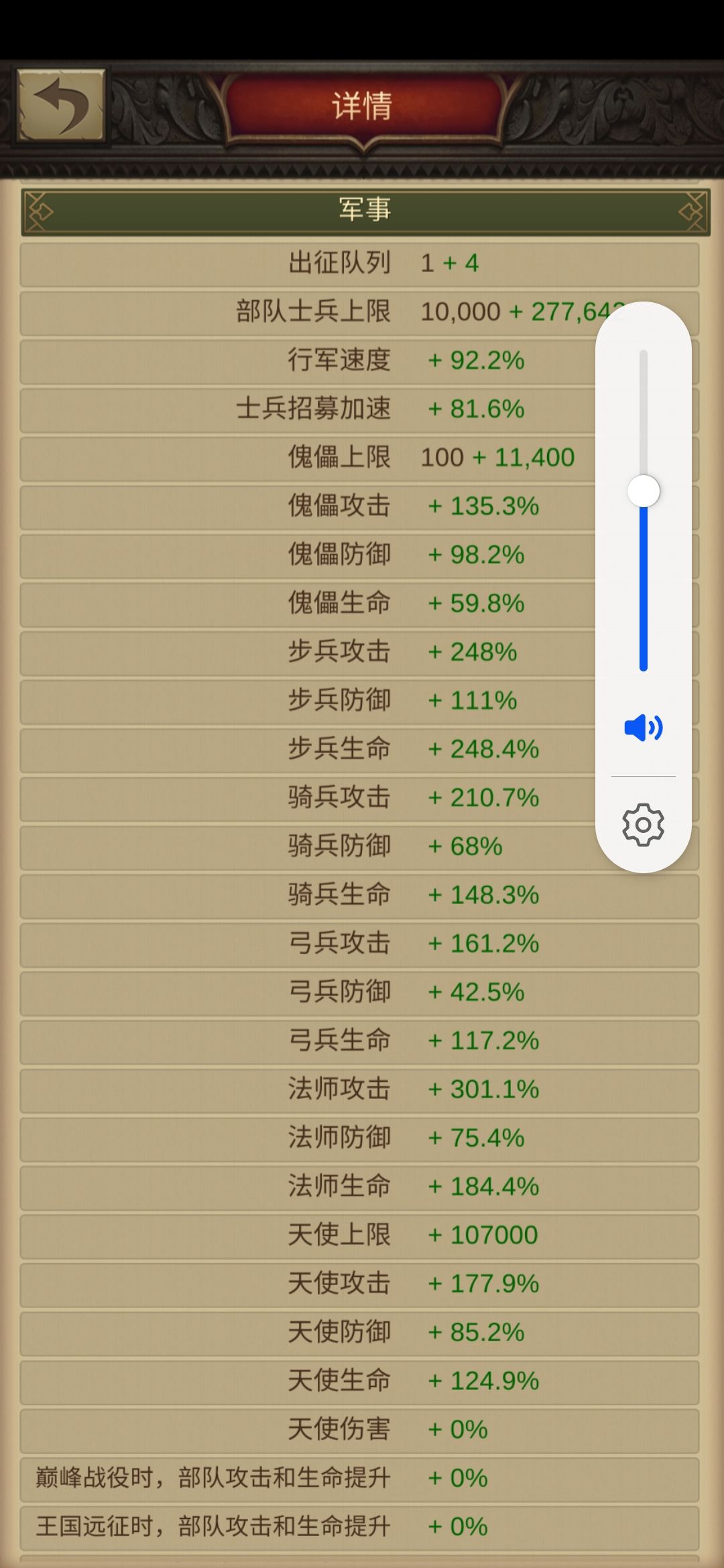Open sound settings with the gear icon
Screen dimensions: 724x1568
[x=644, y=824]
